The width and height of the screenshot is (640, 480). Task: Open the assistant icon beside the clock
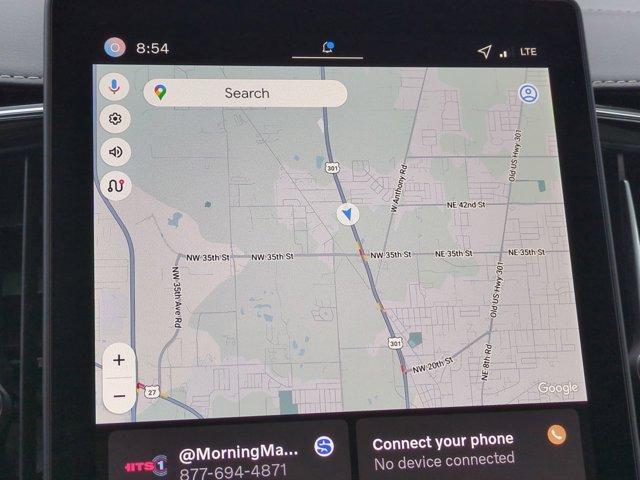[x=115, y=47]
